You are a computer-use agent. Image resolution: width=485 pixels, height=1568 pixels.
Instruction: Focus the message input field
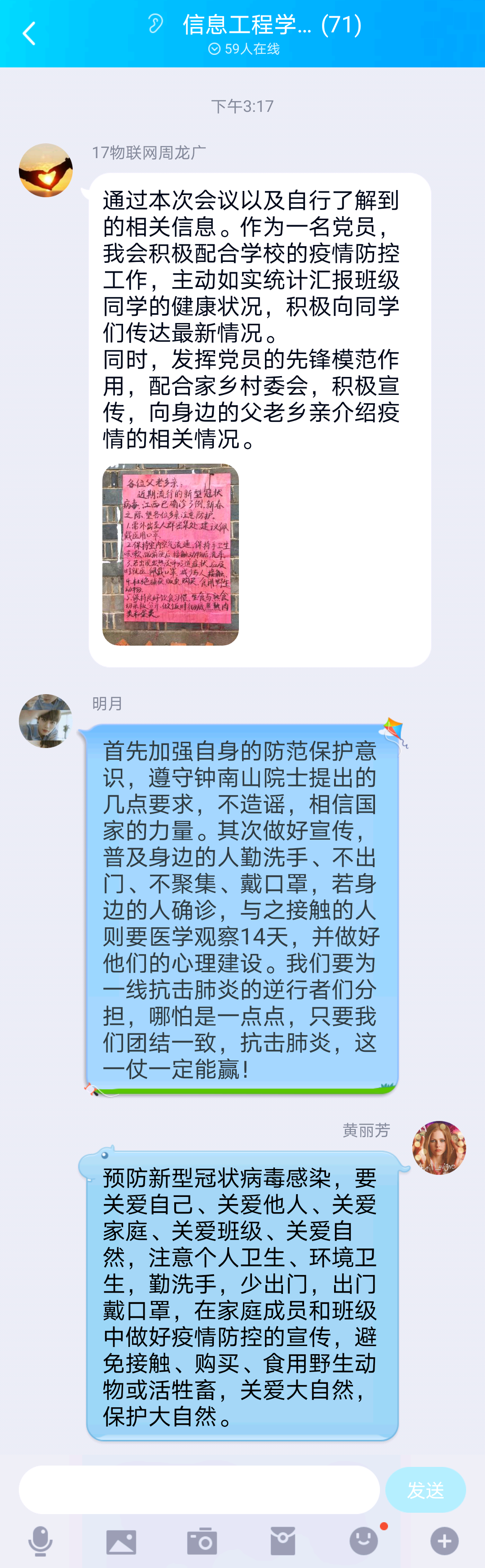tap(199, 1489)
